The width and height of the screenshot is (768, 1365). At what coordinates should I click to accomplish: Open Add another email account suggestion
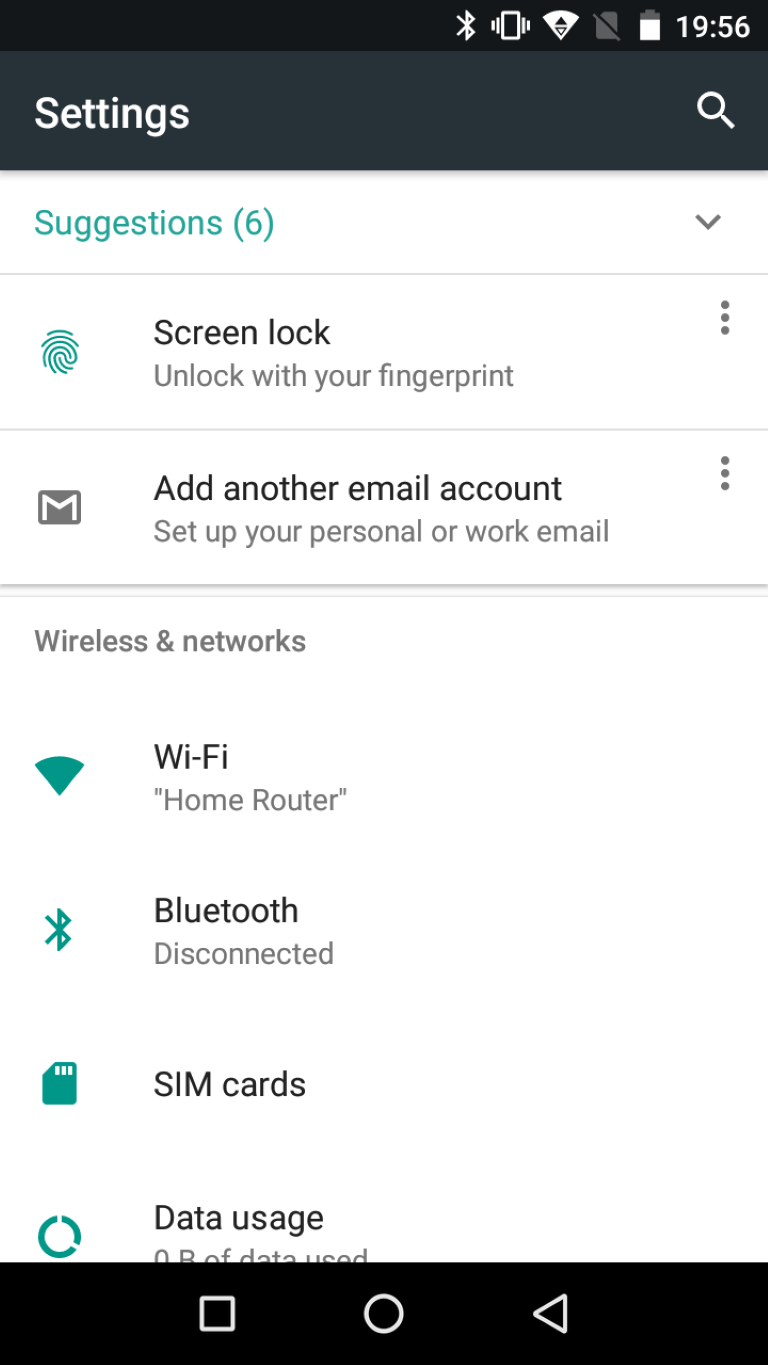coord(384,508)
